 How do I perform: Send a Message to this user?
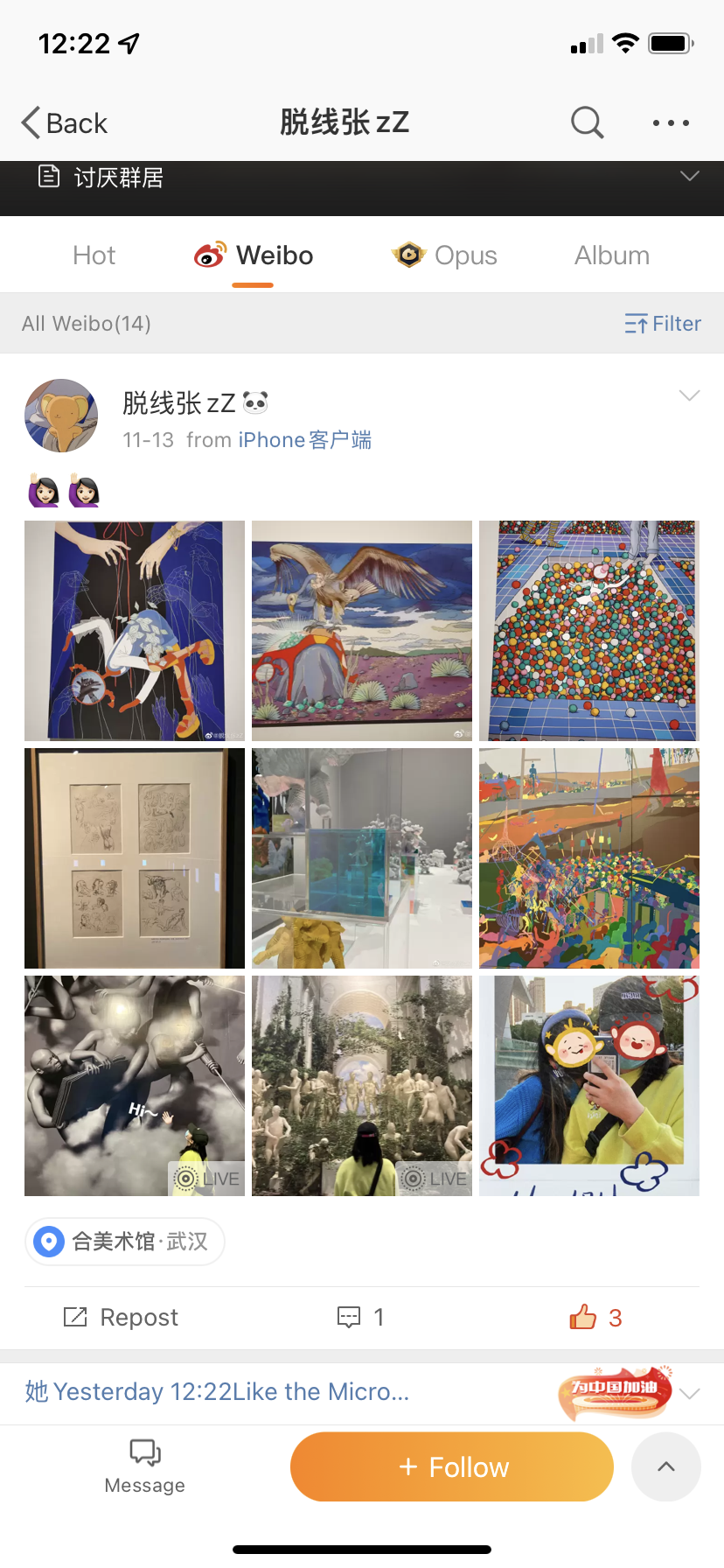point(145,1466)
